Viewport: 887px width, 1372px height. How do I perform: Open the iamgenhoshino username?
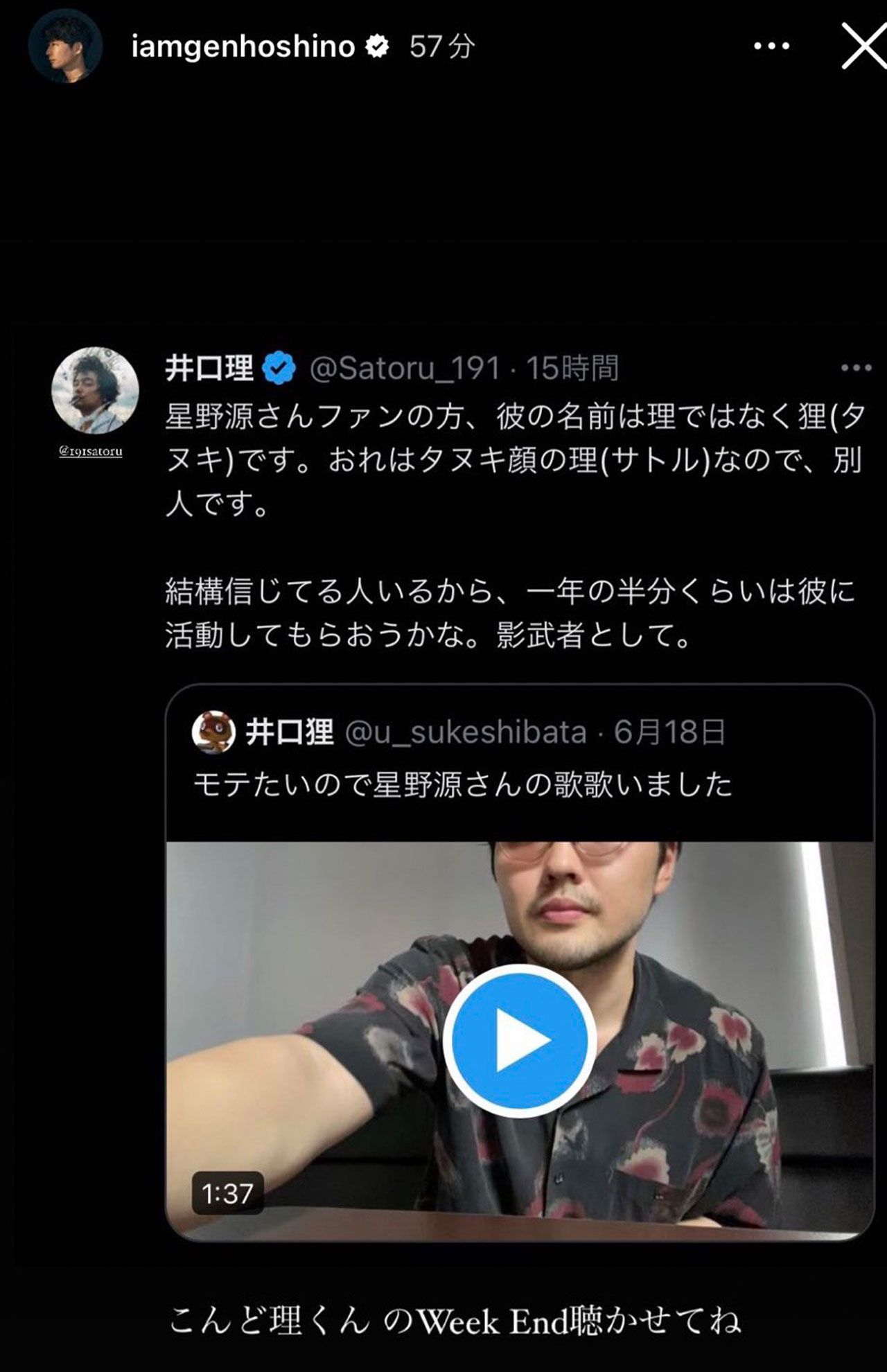click(240, 46)
